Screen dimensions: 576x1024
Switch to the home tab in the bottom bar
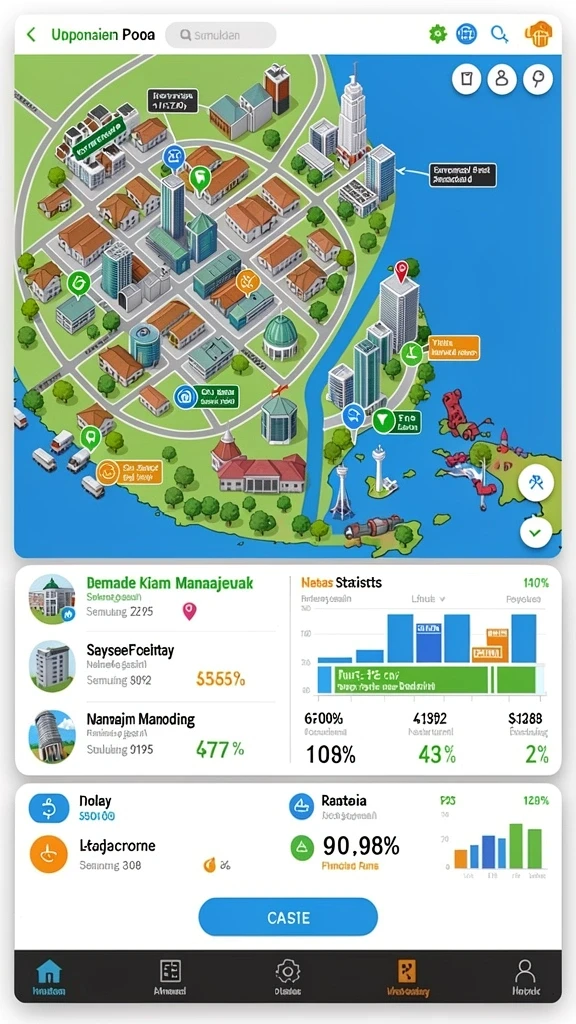50,978
